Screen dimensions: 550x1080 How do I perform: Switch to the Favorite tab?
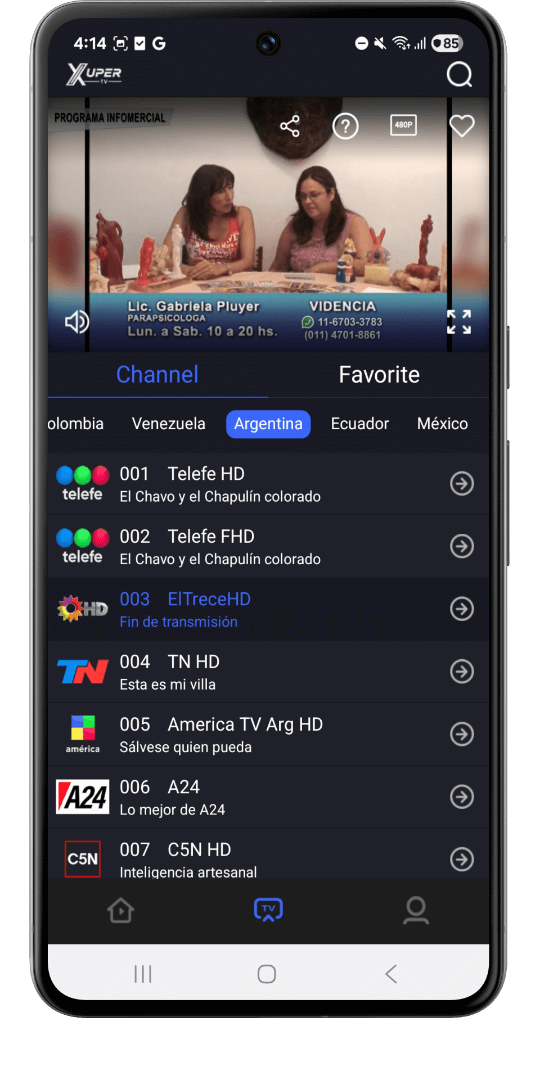379,375
